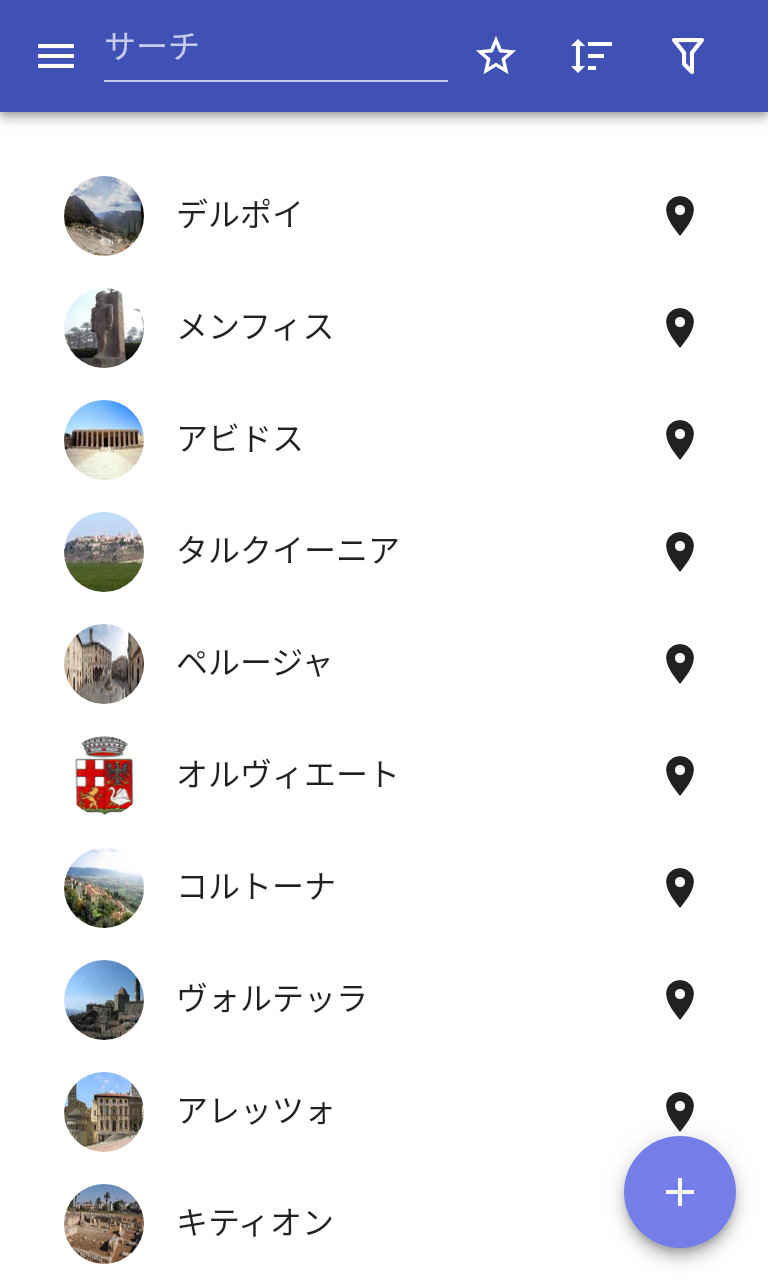Image resolution: width=768 pixels, height=1280 pixels.
Task: Open the sort options
Action: pos(591,56)
